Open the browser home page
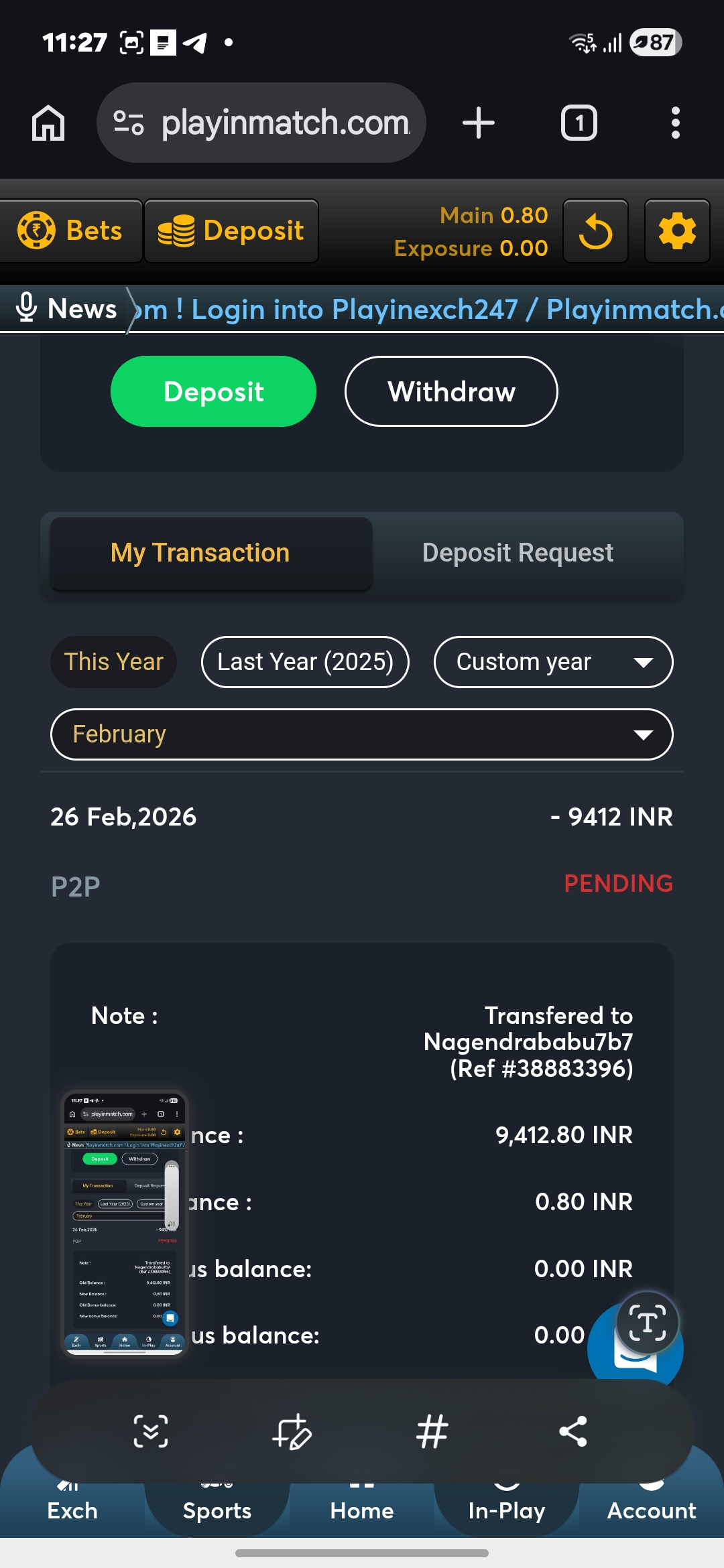 (48, 123)
